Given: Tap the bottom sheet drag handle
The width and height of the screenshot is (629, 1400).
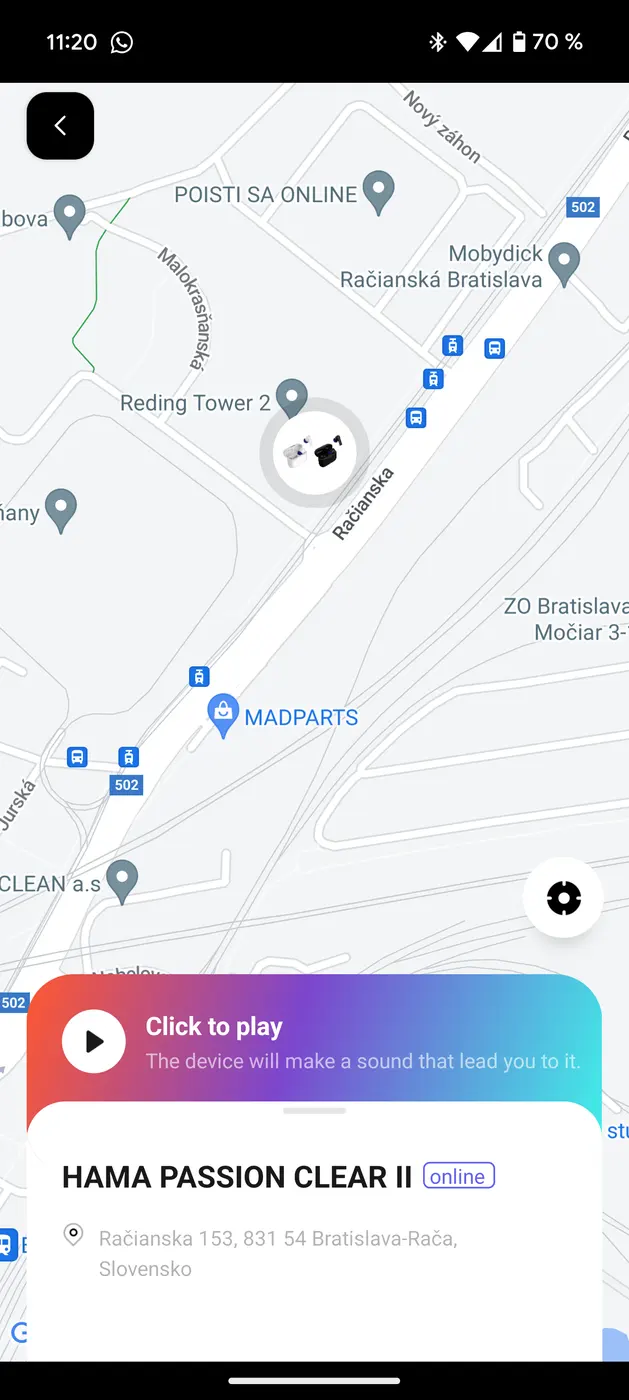Looking at the screenshot, I should (x=314, y=1111).
